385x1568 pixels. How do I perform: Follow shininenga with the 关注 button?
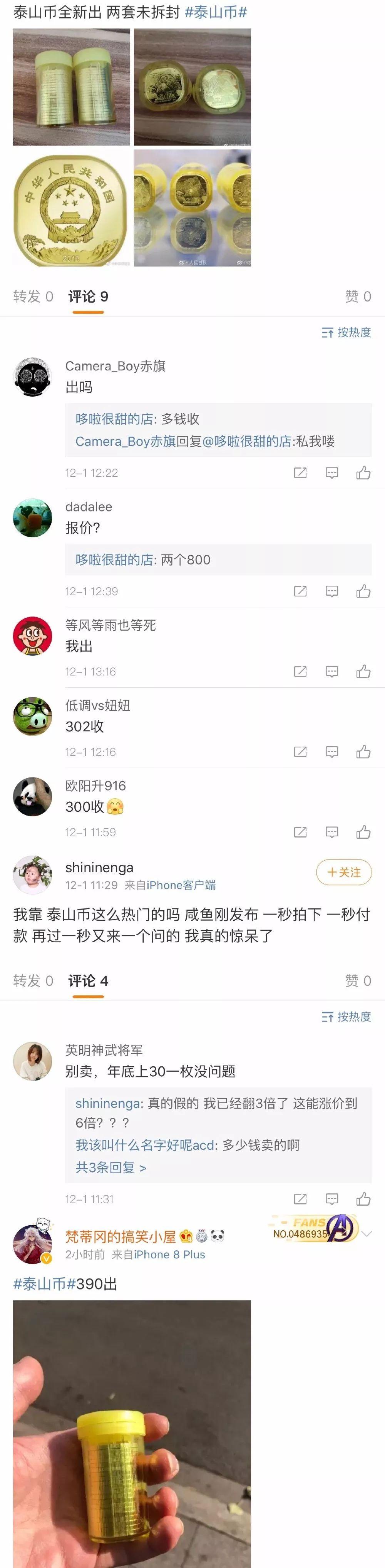[x=344, y=872]
